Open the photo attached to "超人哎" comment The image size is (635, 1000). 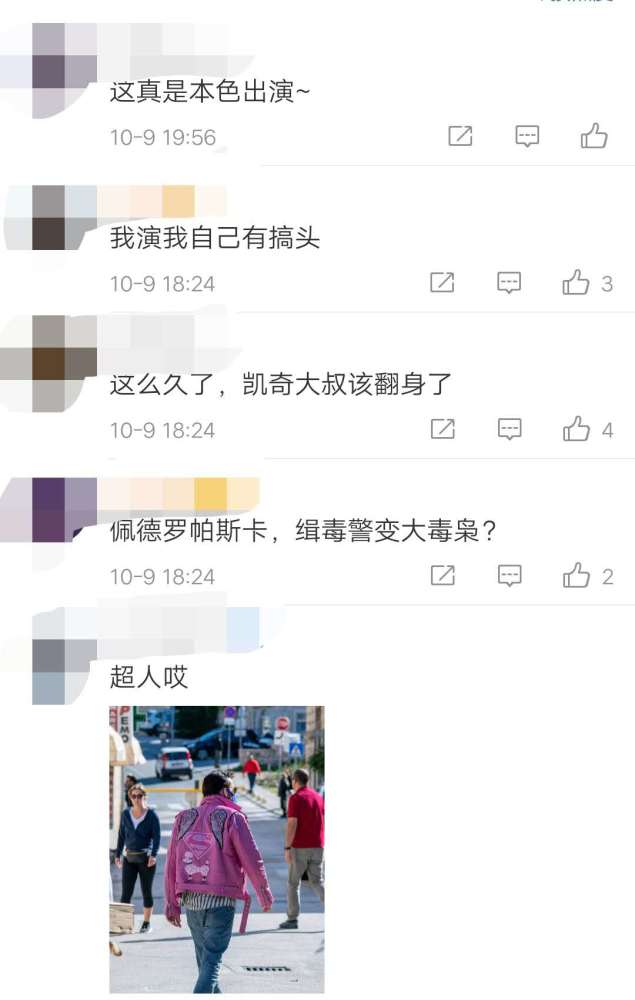click(216, 849)
